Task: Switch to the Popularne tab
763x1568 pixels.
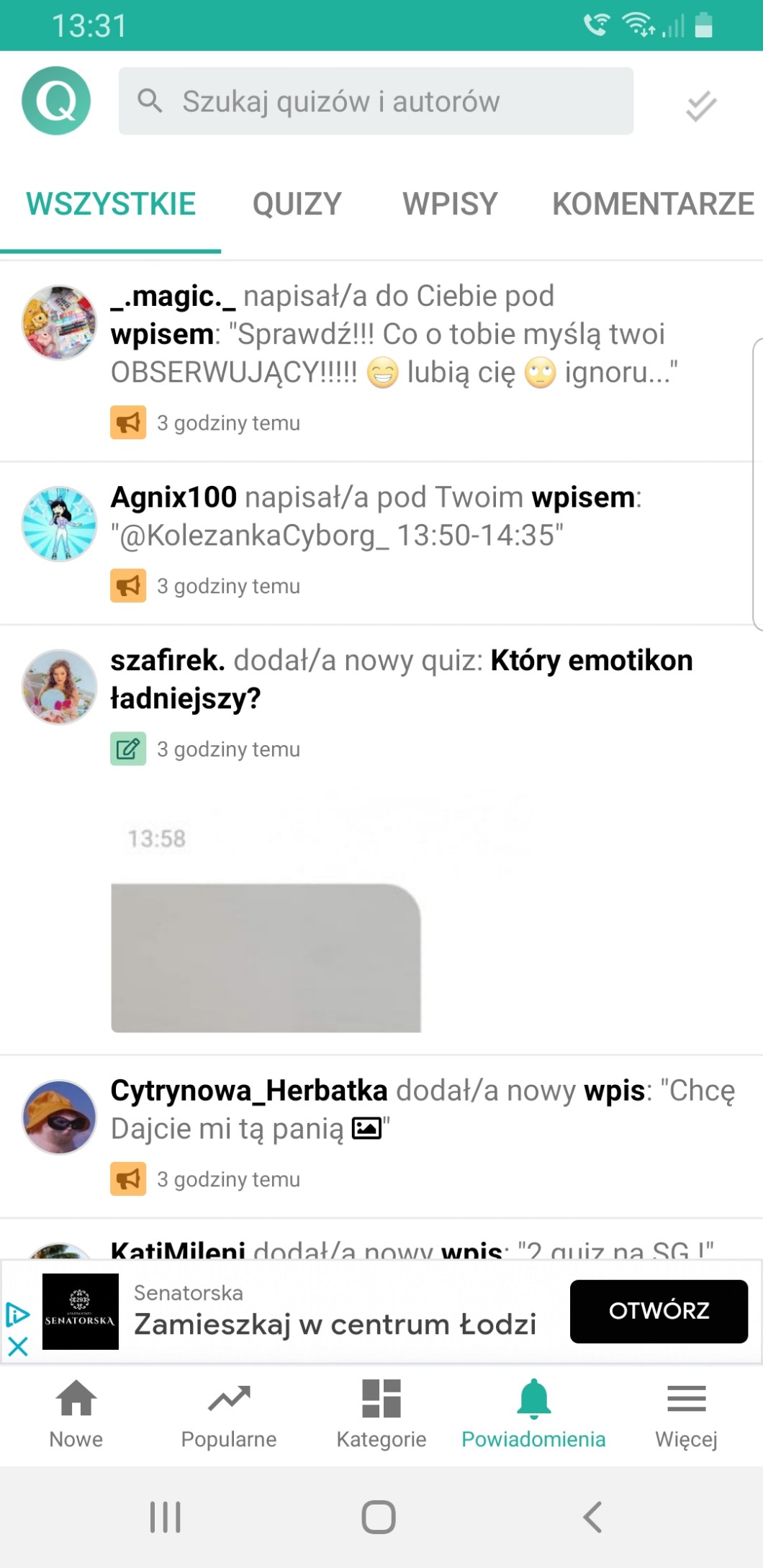Action: (x=229, y=1414)
